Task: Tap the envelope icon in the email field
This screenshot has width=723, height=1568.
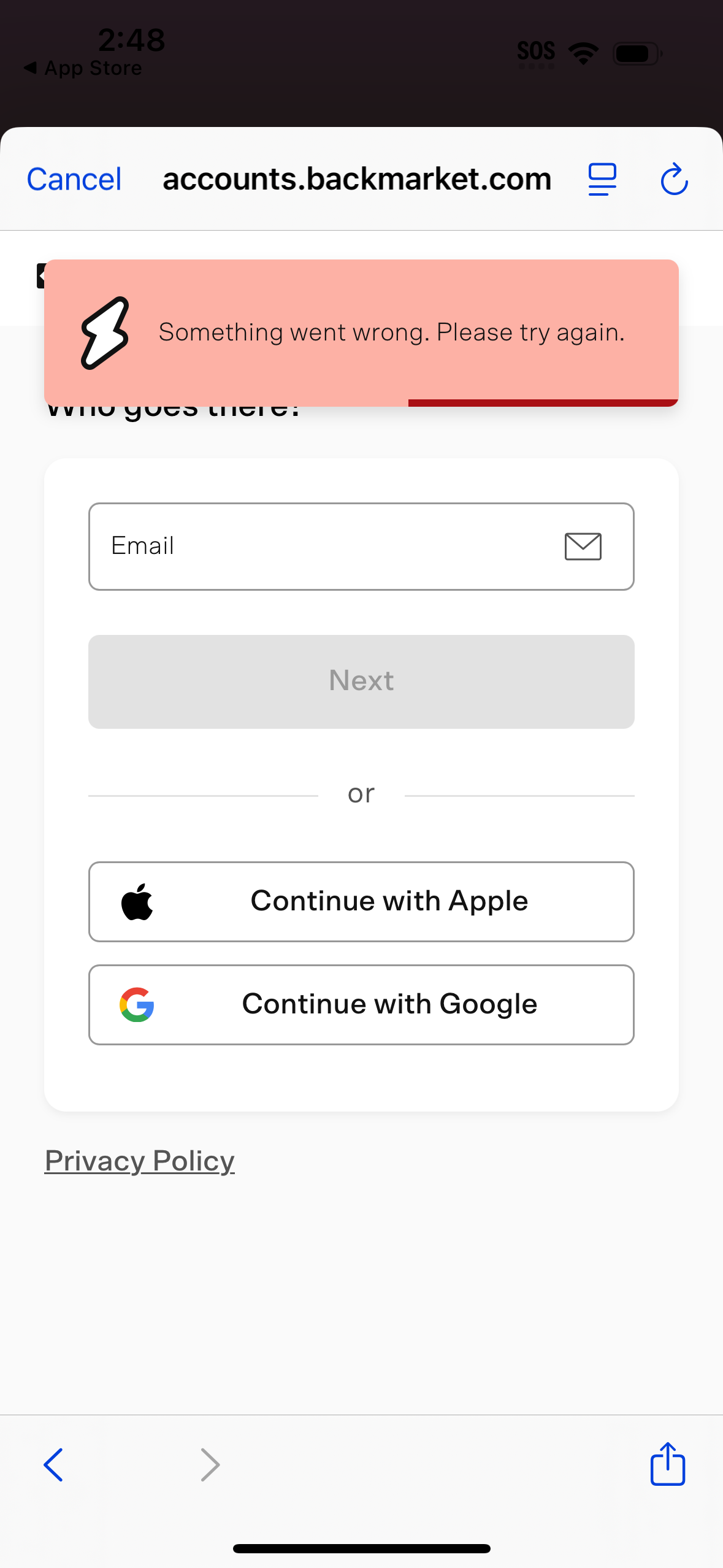Action: (583, 546)
